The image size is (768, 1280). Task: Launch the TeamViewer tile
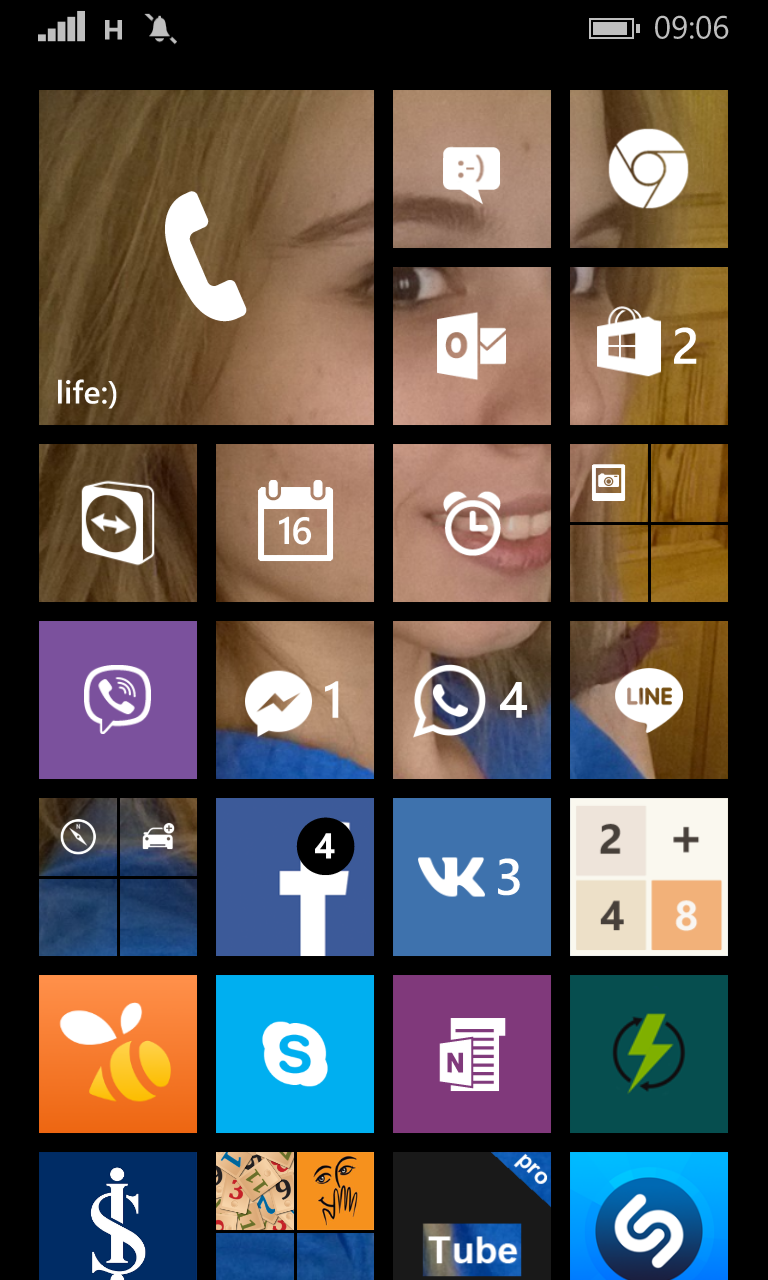tap(118, 523)
